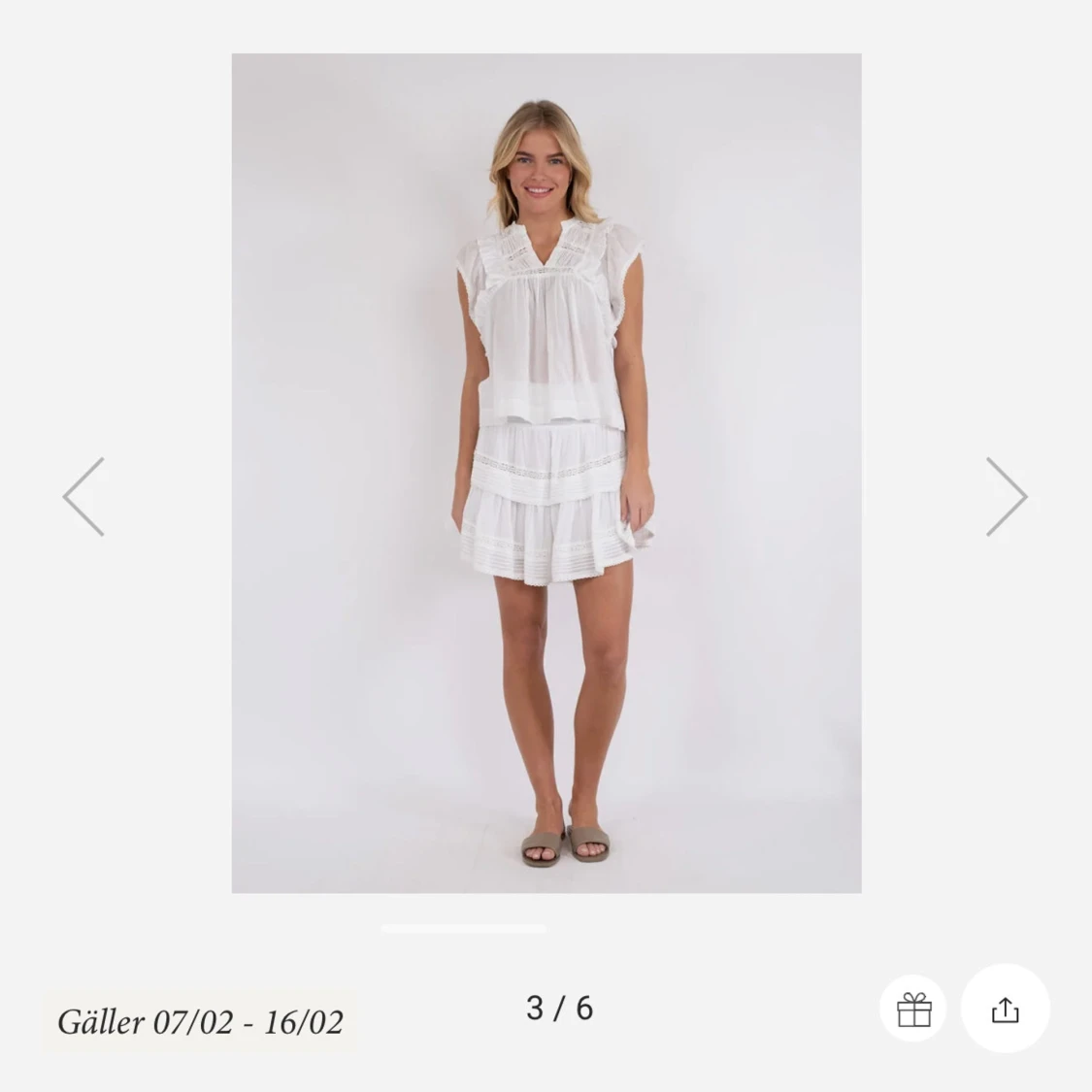This screenshot has width=1092, height=1092.
Task: Open the white outfit photo fullscreen
Action: click(x=546, y=473)
